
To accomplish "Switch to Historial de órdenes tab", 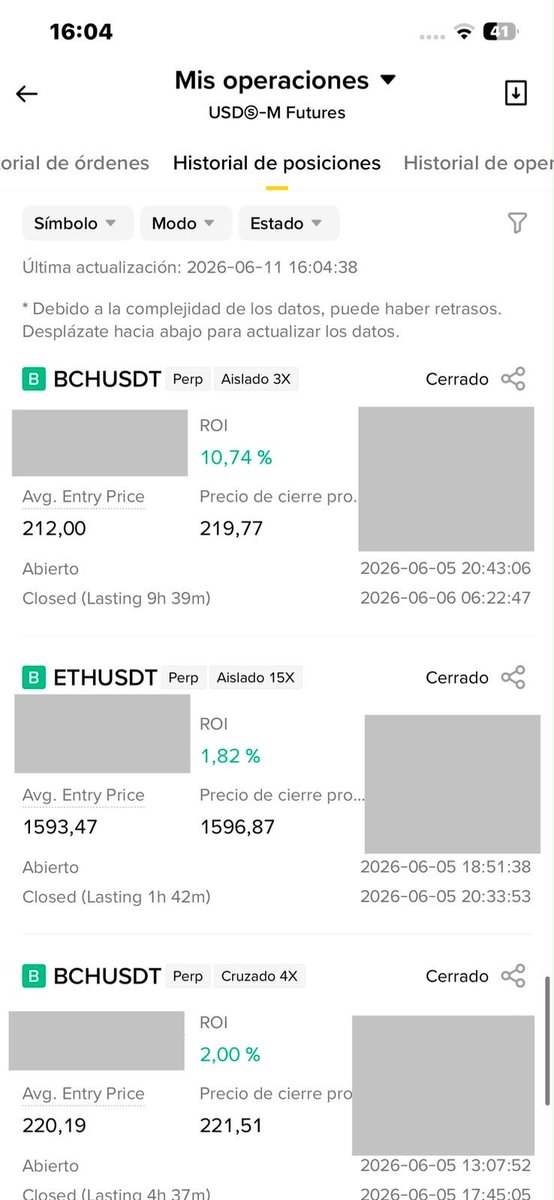I will tap(75, 163).
